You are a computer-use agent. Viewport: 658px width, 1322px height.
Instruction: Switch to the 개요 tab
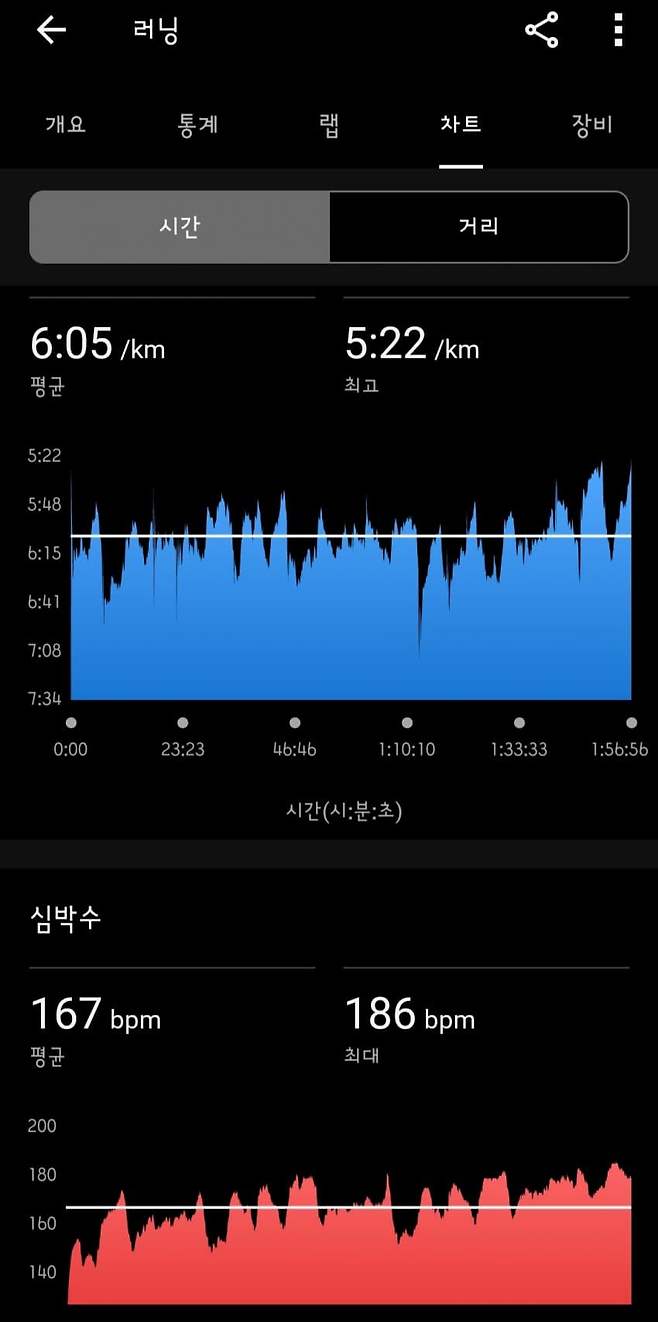point(65,125)
